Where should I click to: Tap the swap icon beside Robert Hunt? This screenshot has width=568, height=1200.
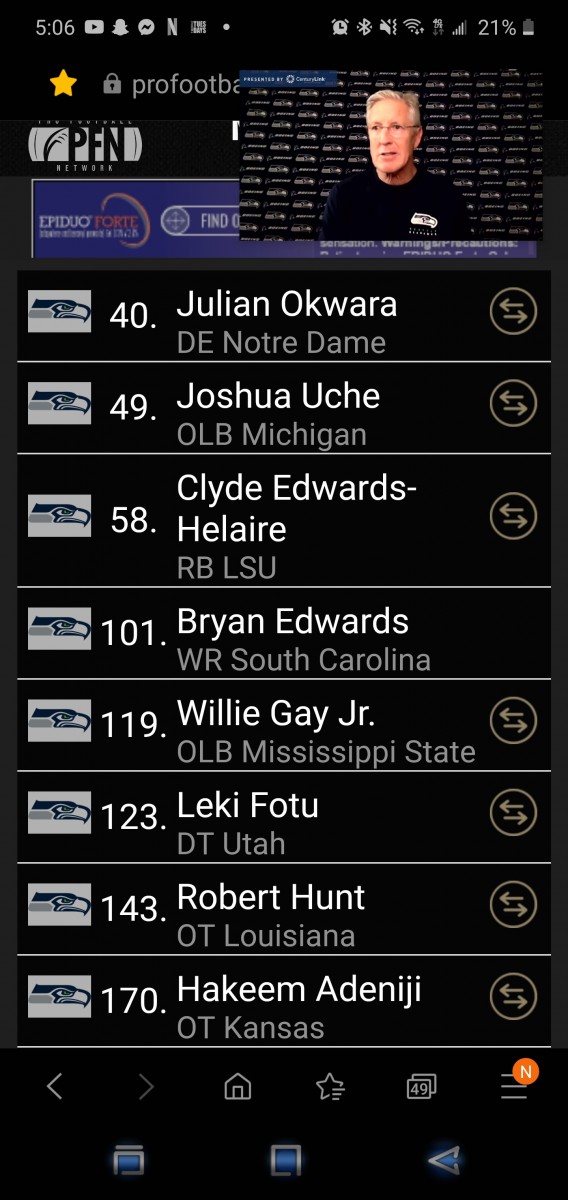coord(513,905)
